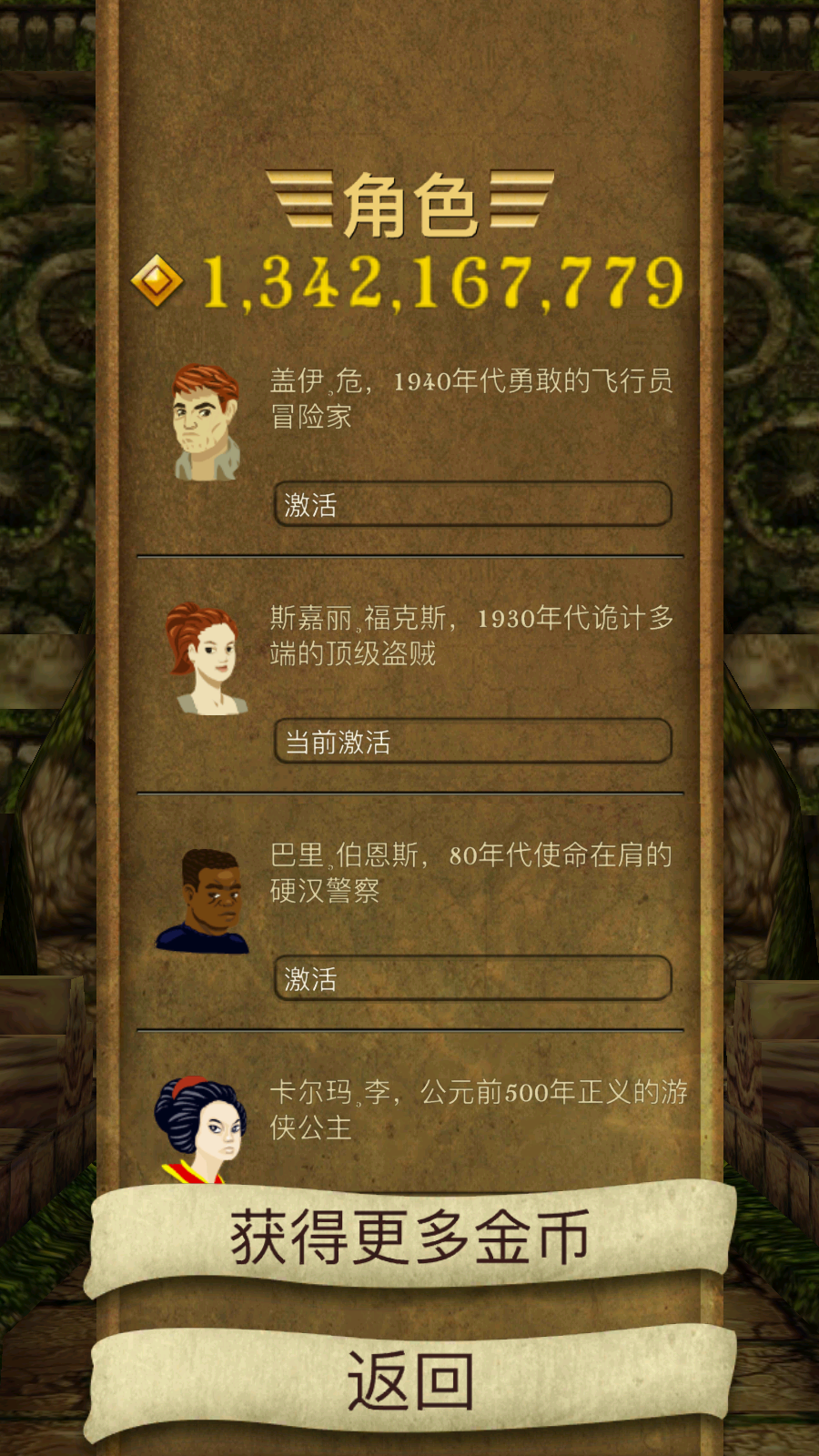
Task: Tap 当前激活 for 斯嘉丽·福克斯
Action: [472, 742]
